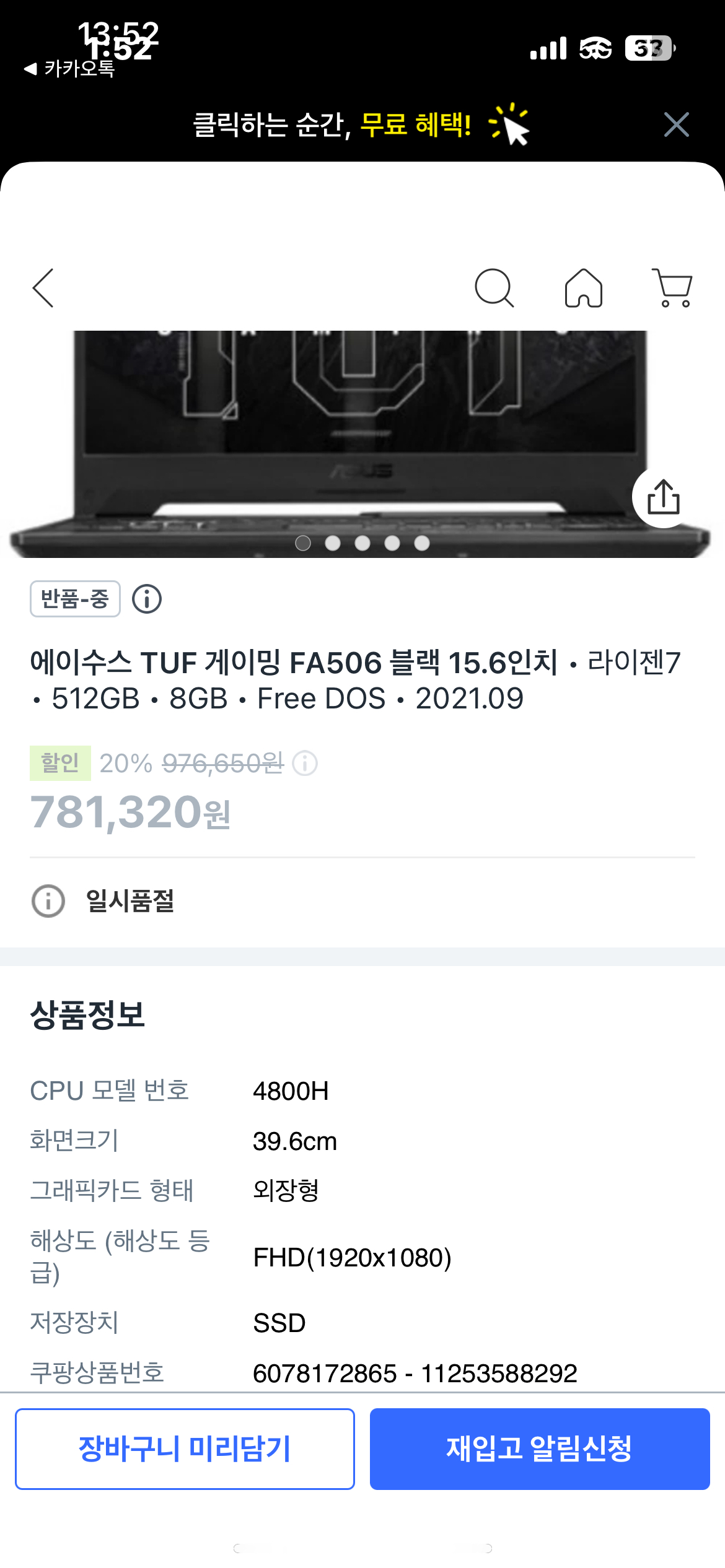
Task: Share this ASUS TUF laptop
Action: [663, 497]
